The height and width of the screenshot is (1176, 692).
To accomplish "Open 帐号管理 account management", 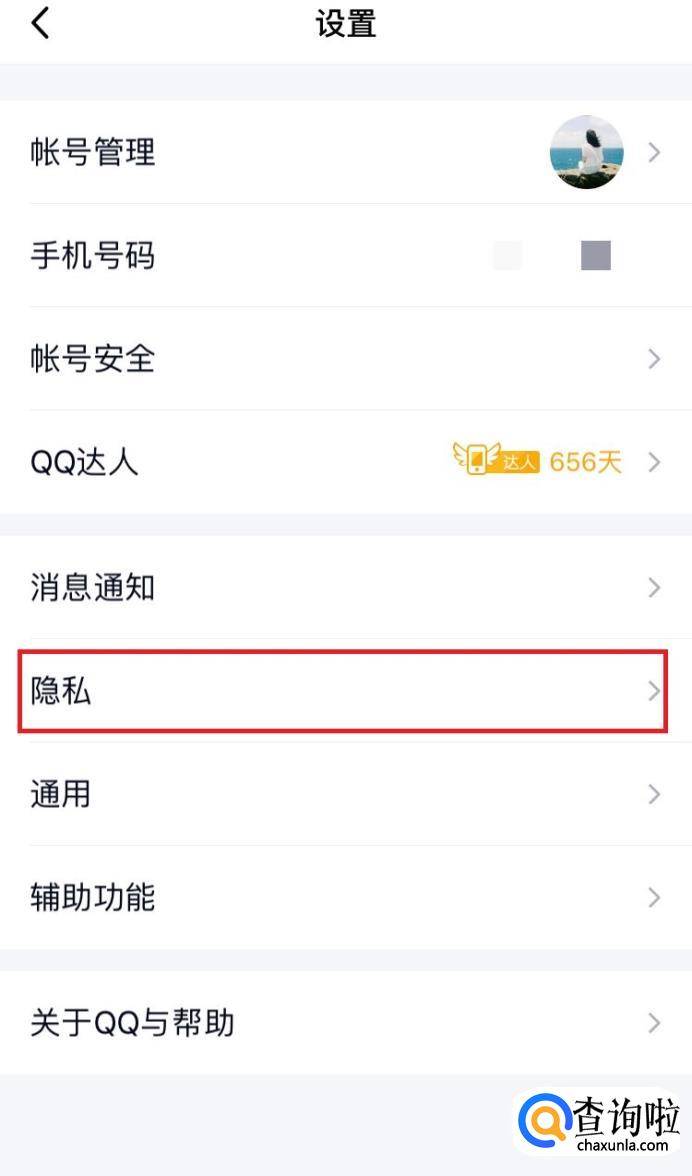I will pyautogui.click(x=345, y=152).
